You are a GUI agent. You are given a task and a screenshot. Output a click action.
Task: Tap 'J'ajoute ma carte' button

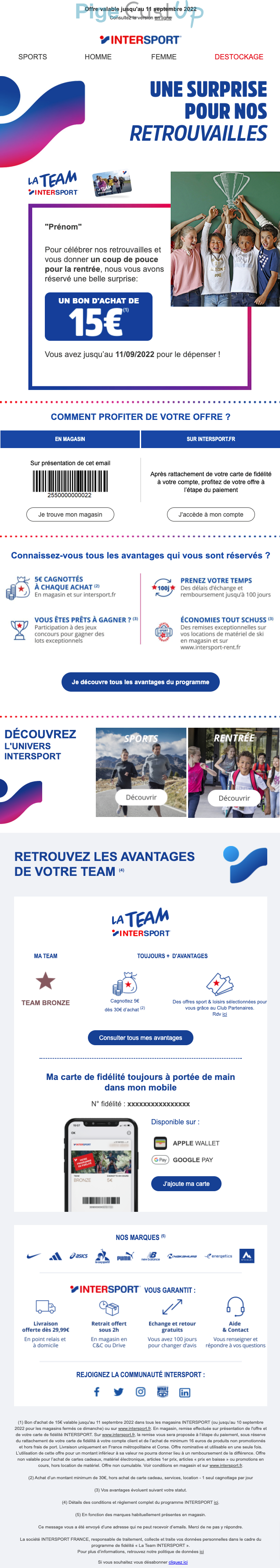point(185,1183)
